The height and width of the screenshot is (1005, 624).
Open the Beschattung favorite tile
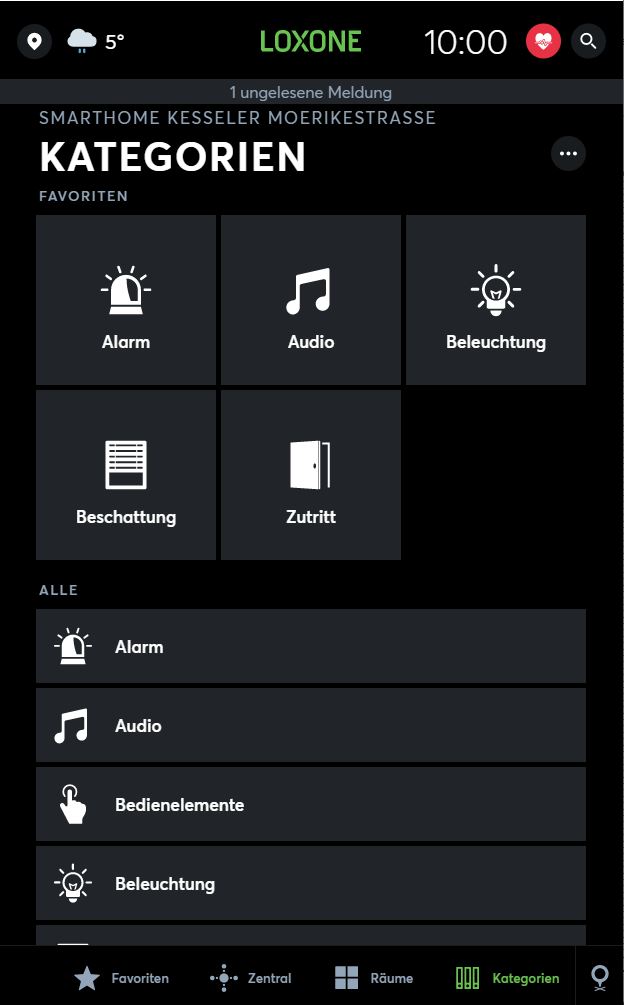tap(126, 475)
